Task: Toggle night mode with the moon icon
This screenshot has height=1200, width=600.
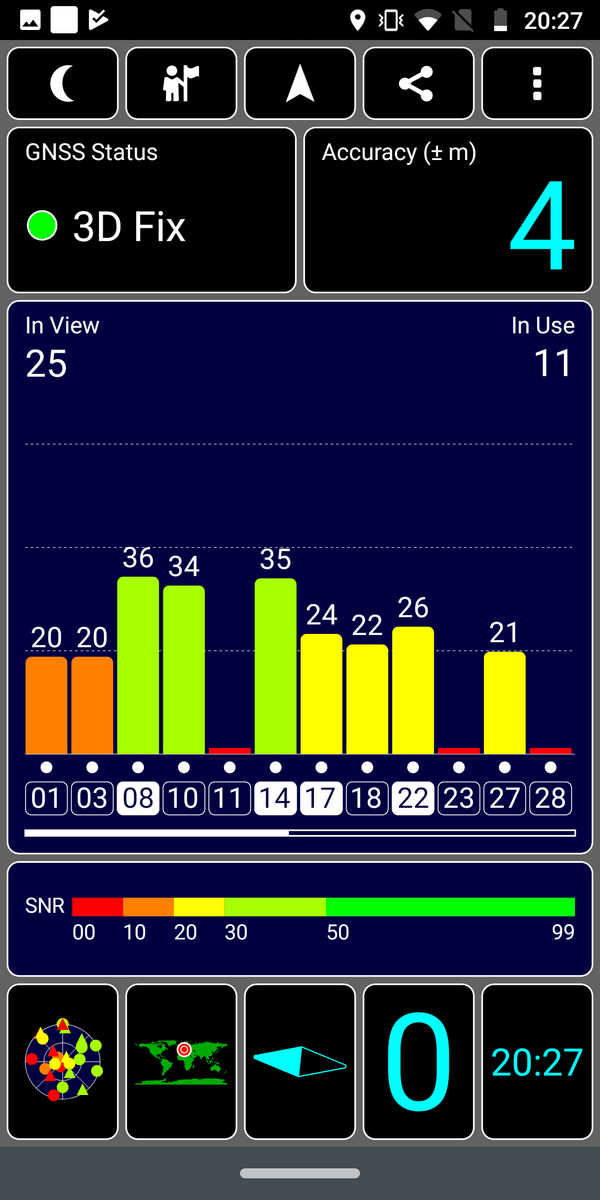Action: point(63,84)
